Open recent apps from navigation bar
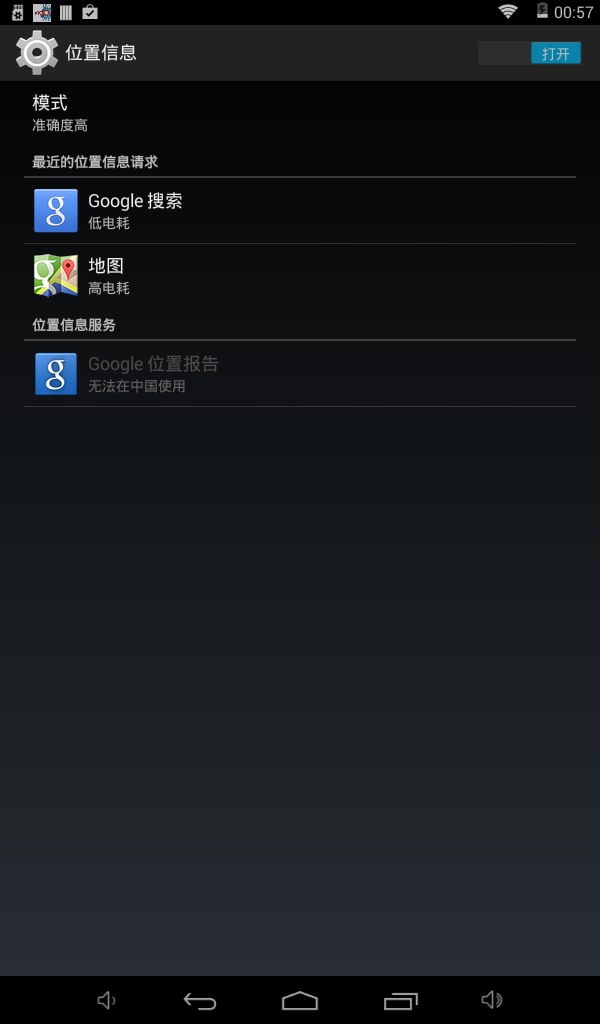 tap(401, 1000)
